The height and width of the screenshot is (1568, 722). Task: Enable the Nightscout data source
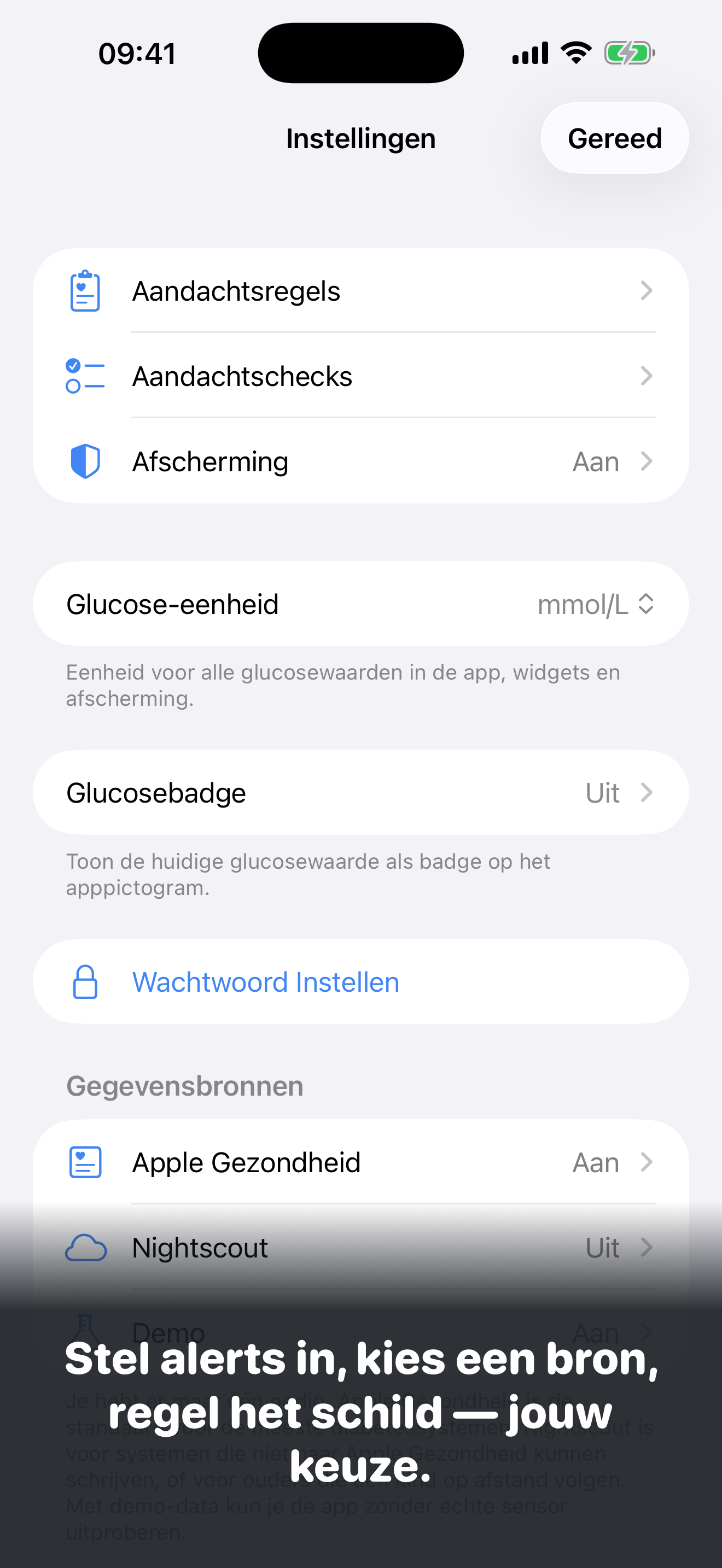point(365,1247)
